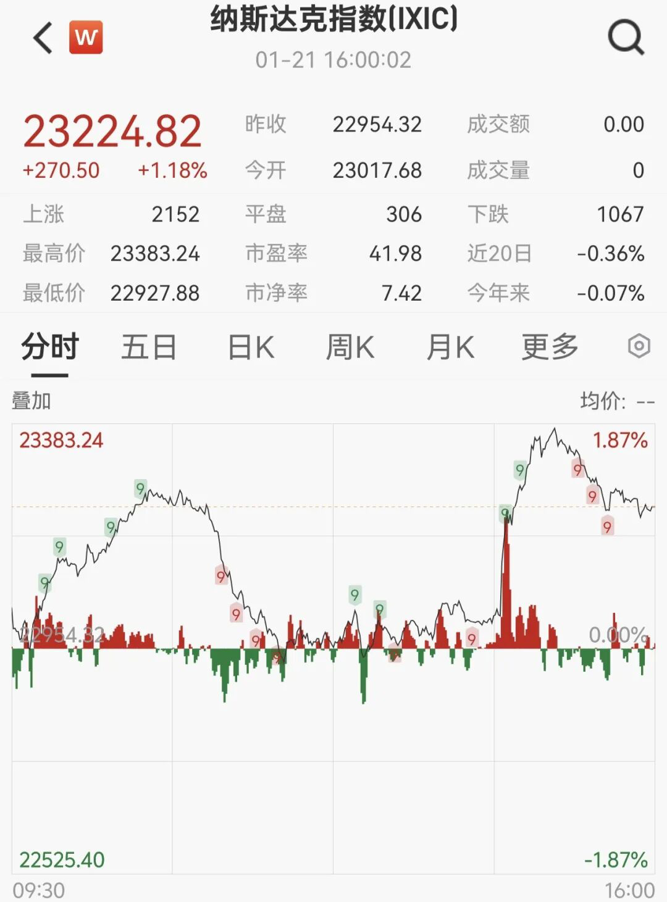
Task: Open the 更多 chart options
Action: click(550, 347)
